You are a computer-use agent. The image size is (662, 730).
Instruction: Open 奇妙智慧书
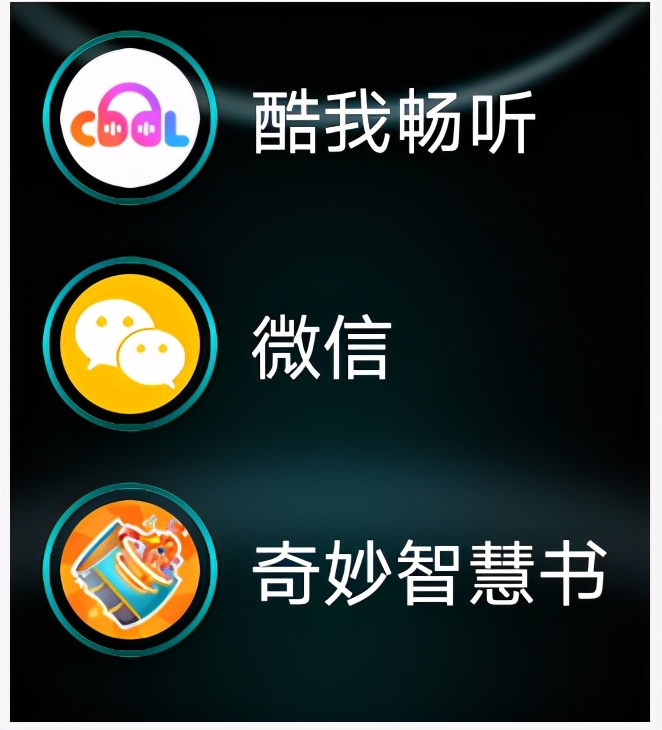click(x=130, y=571)
